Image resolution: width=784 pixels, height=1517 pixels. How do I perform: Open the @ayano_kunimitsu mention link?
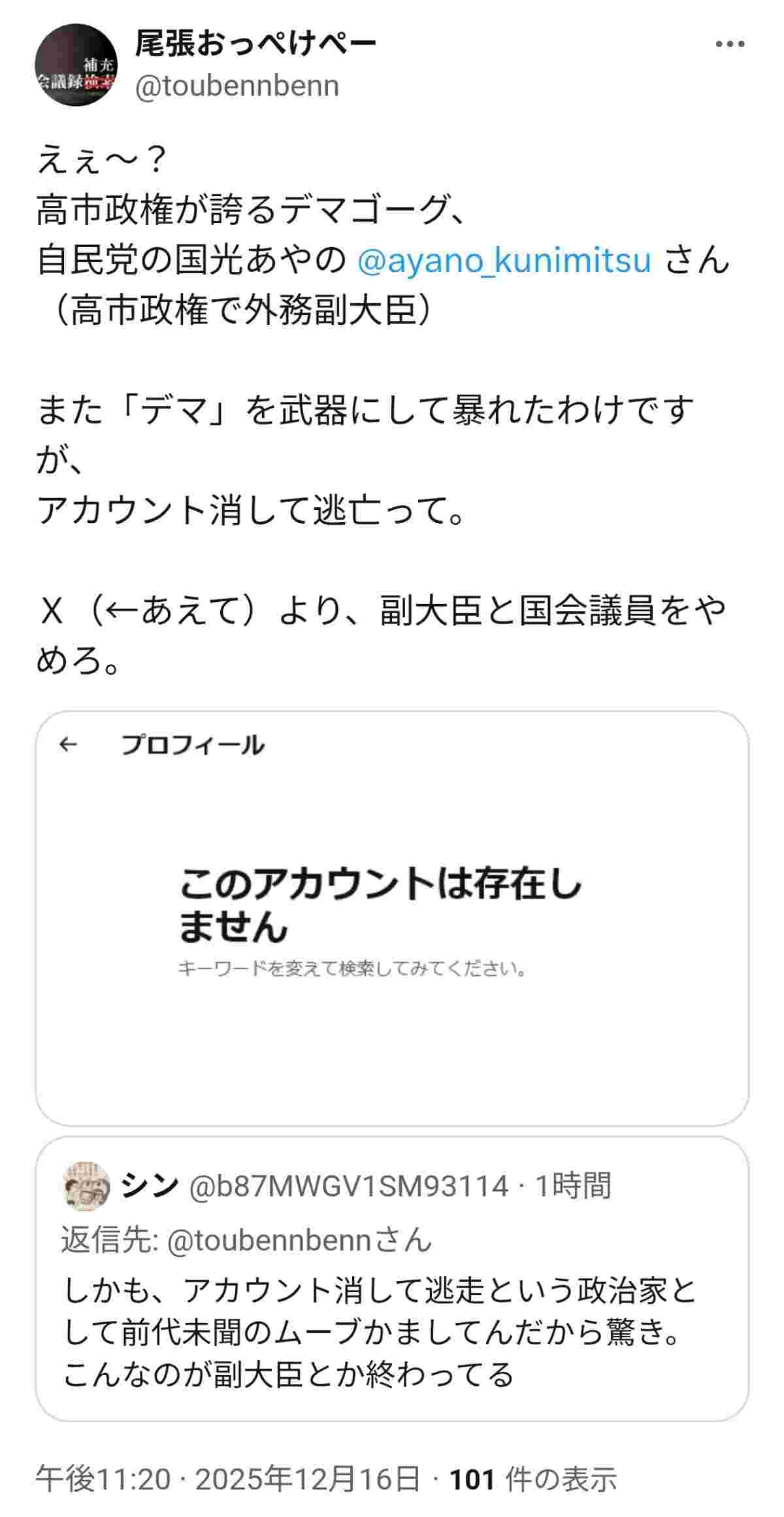pyautogui.click(x=504, y=260)
